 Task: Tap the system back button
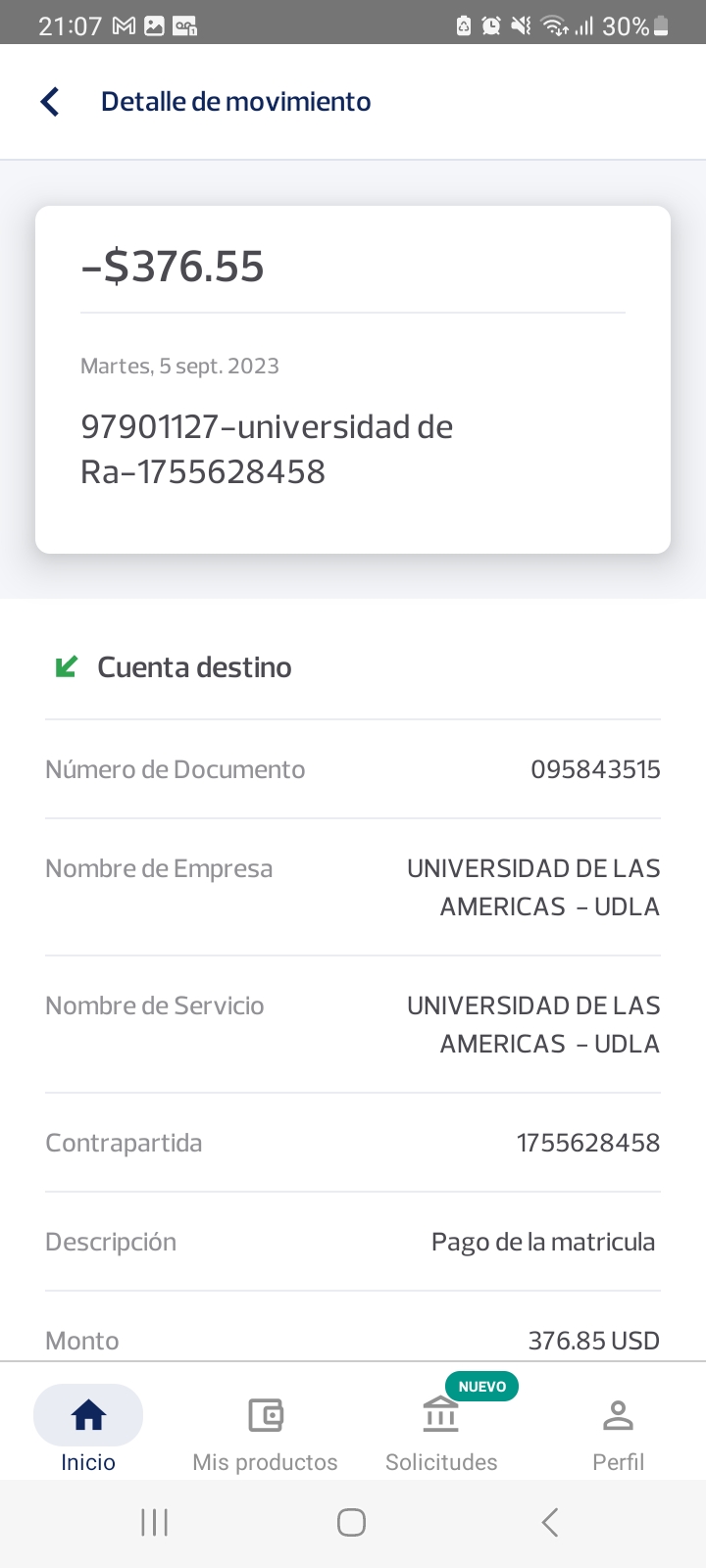click(550, 1522)
